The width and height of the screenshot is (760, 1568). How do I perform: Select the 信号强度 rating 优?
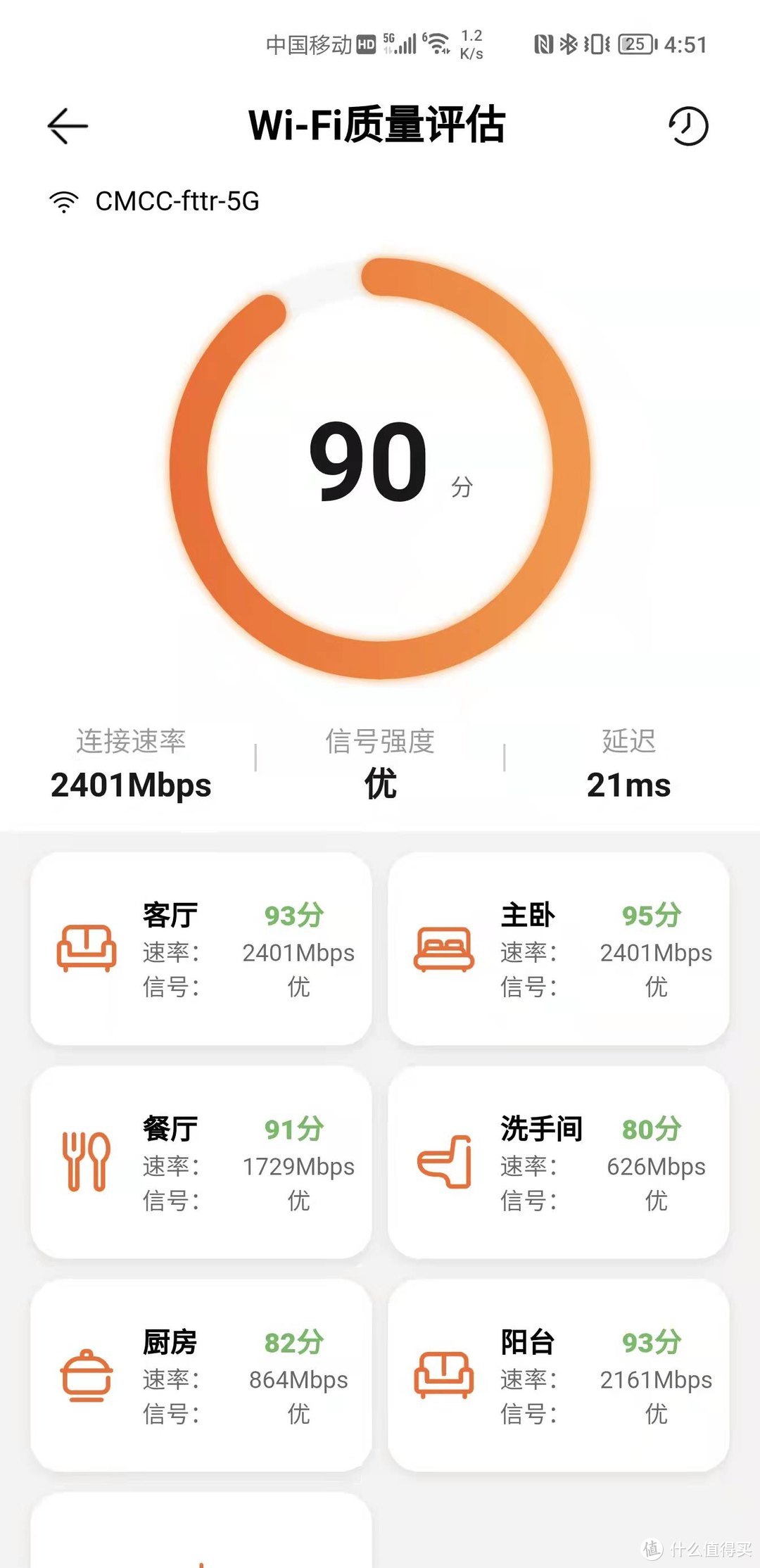pyautogui.click(x=380, y=783)
